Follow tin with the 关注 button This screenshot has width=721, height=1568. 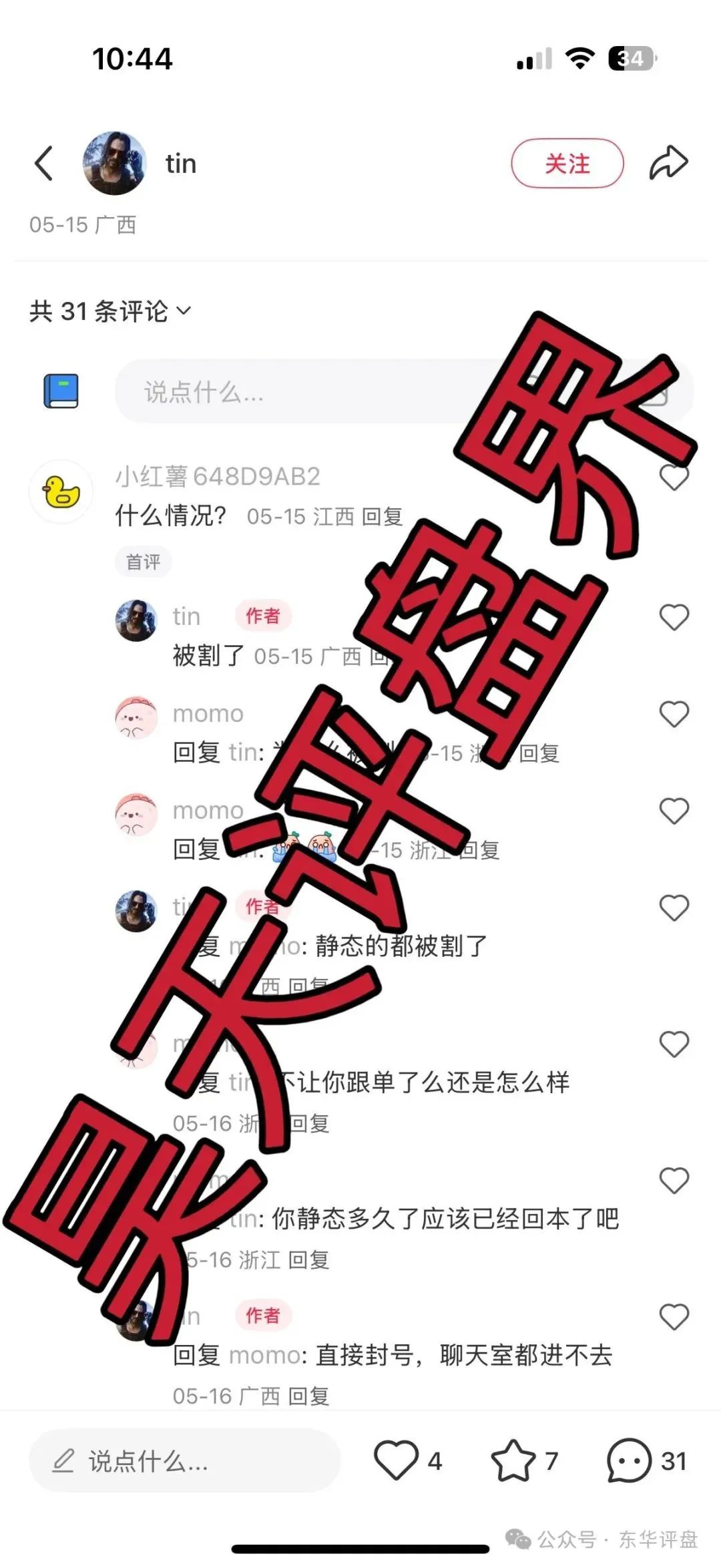coord(567,163)
